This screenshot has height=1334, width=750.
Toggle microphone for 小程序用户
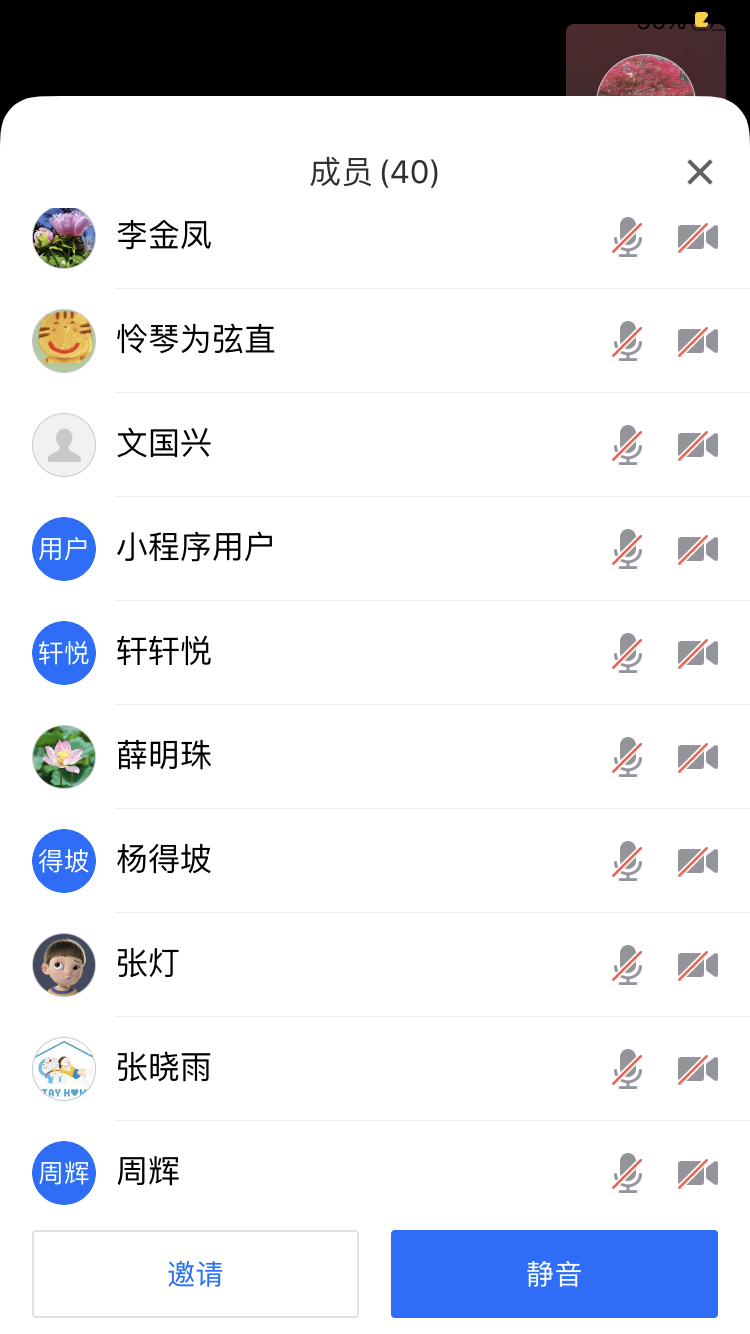tap(627, 549)
